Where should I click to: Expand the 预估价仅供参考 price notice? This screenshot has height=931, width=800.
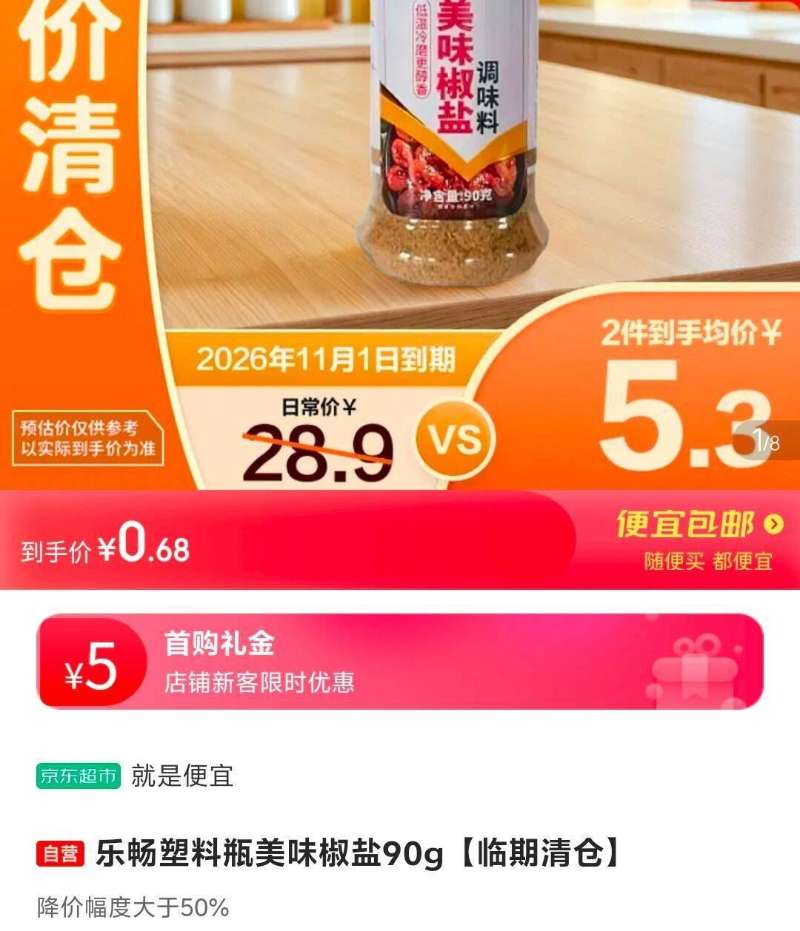tap(90, 440)
